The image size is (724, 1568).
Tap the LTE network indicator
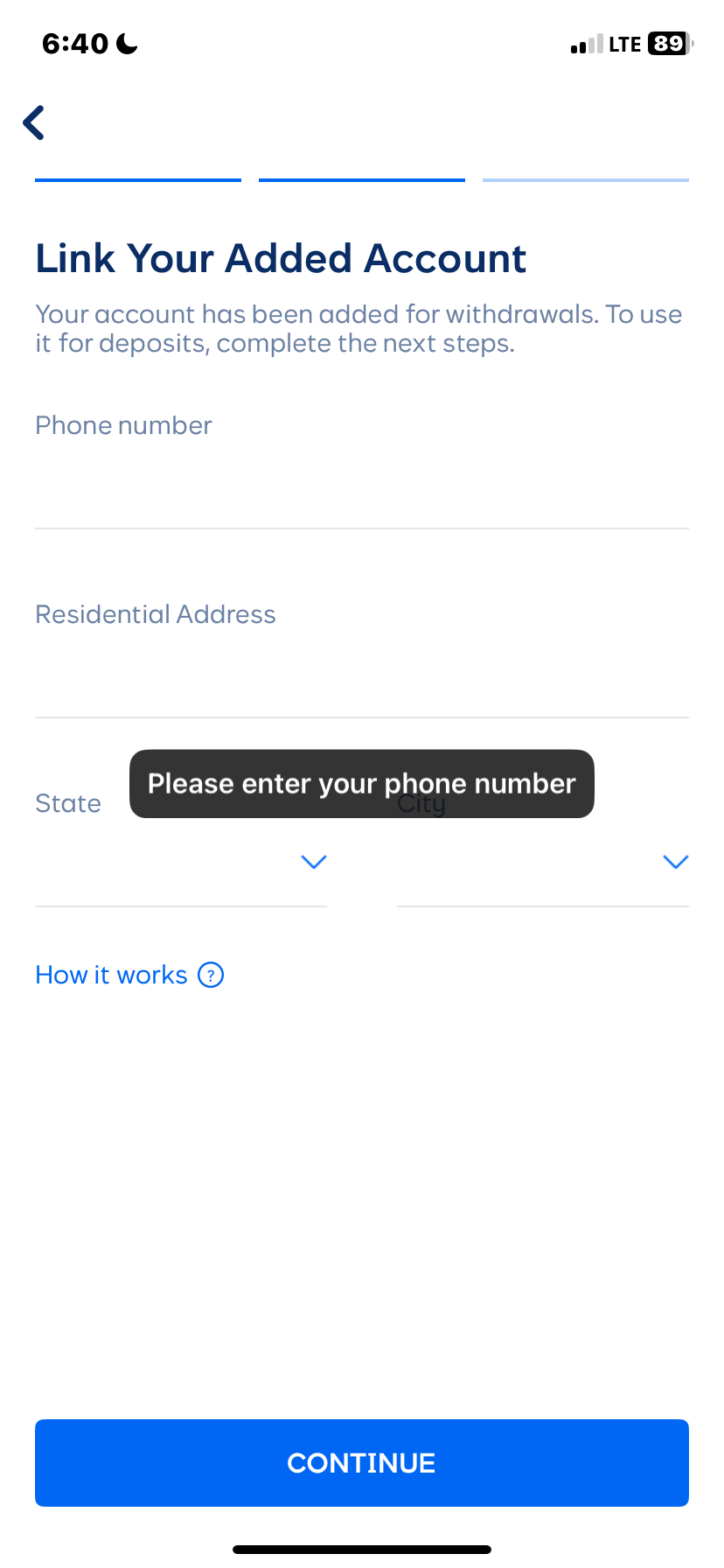click(623, 43)
